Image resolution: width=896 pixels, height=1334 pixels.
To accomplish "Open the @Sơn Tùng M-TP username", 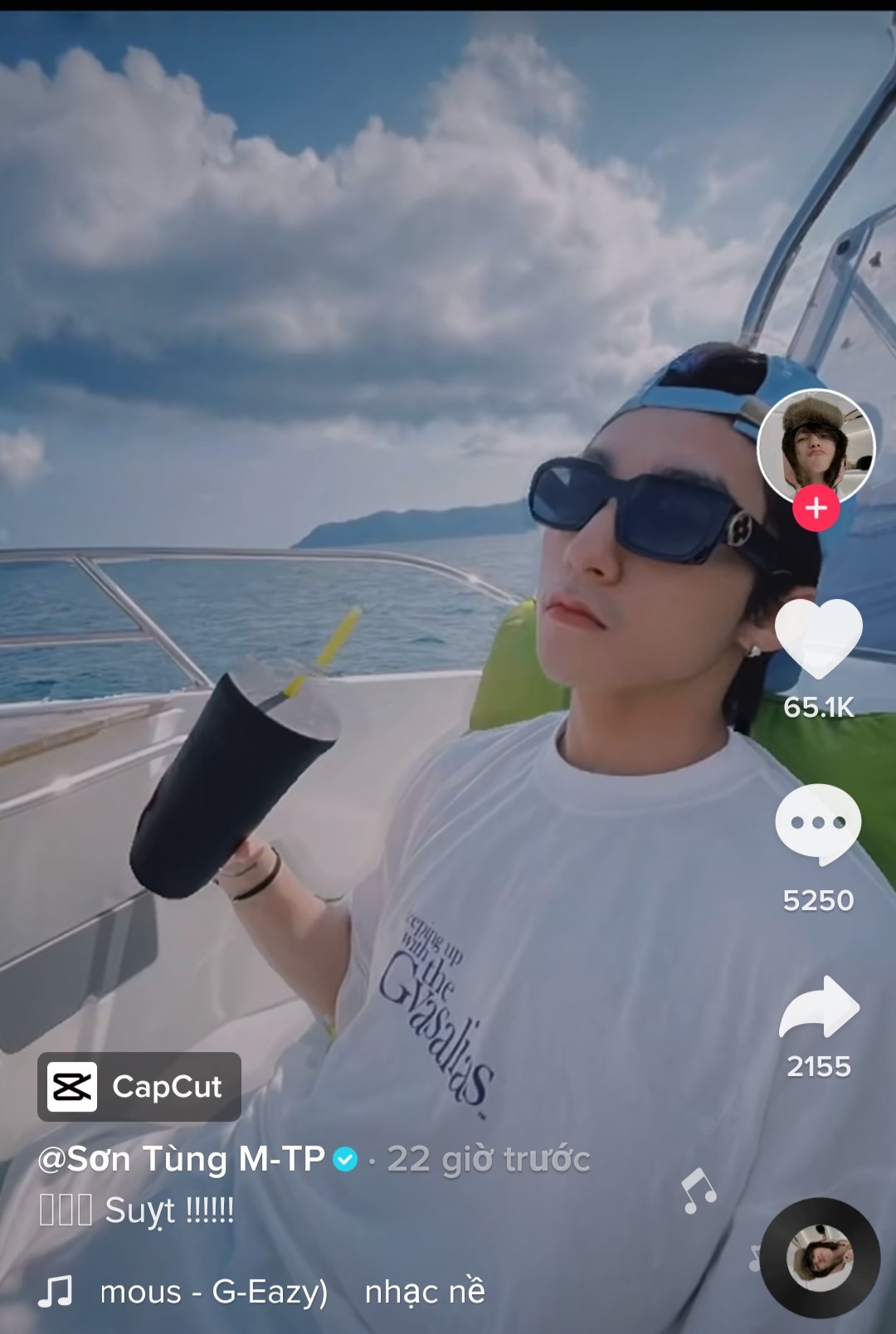I will tap(182, 1159).
